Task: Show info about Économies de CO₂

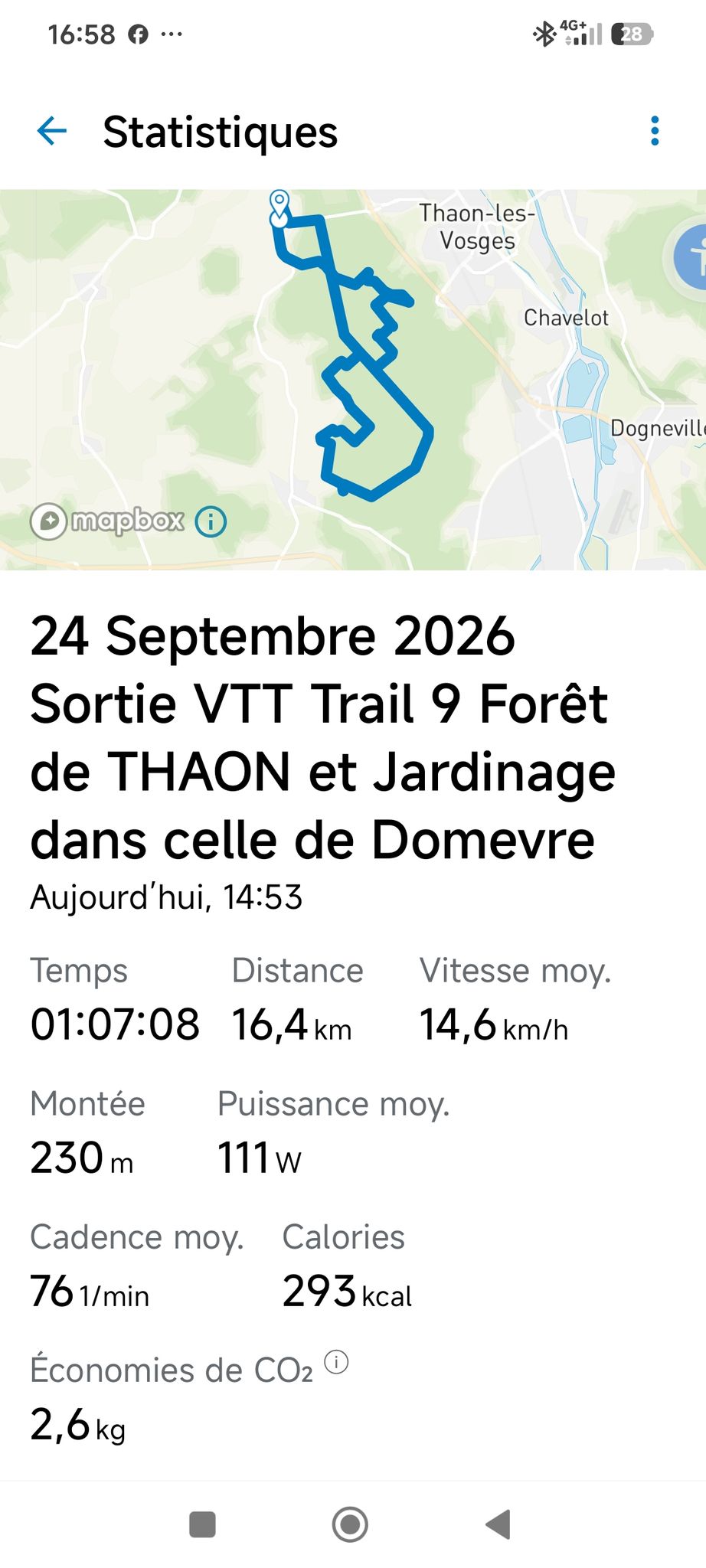Action: (336, 1362)
